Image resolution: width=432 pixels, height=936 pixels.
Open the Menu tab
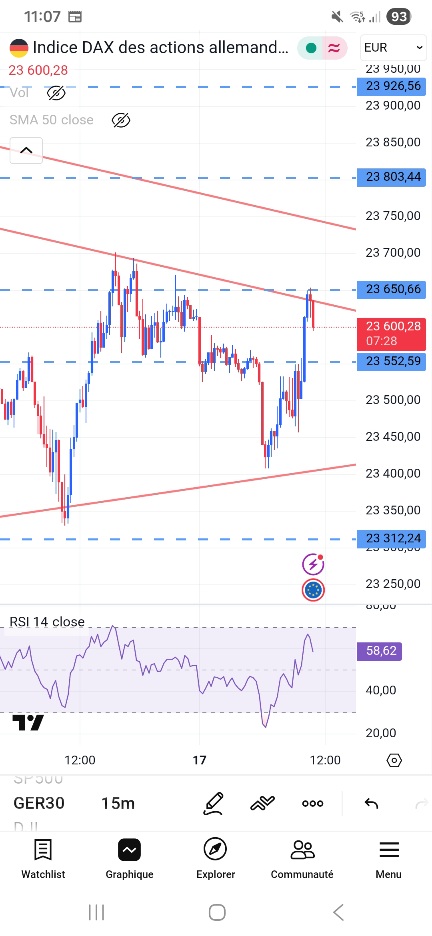388,859
